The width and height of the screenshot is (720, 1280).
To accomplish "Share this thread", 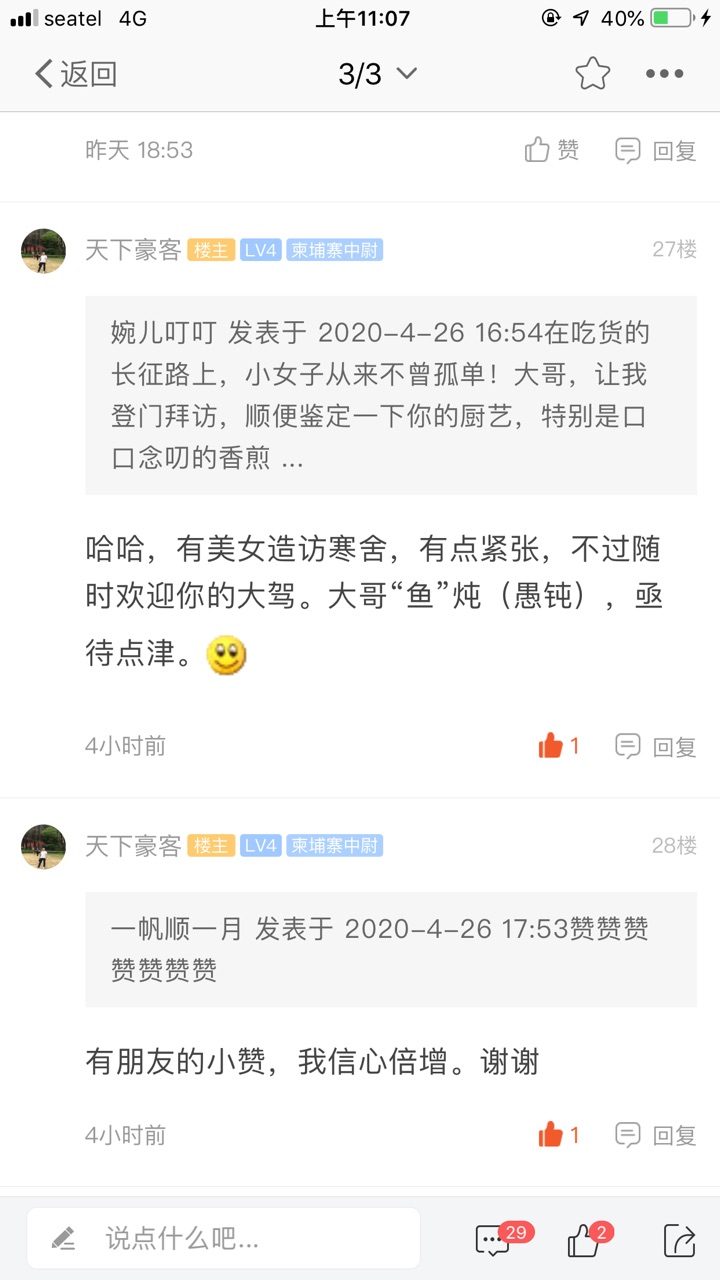I will pyautogui.click(x=679, y=1240).
